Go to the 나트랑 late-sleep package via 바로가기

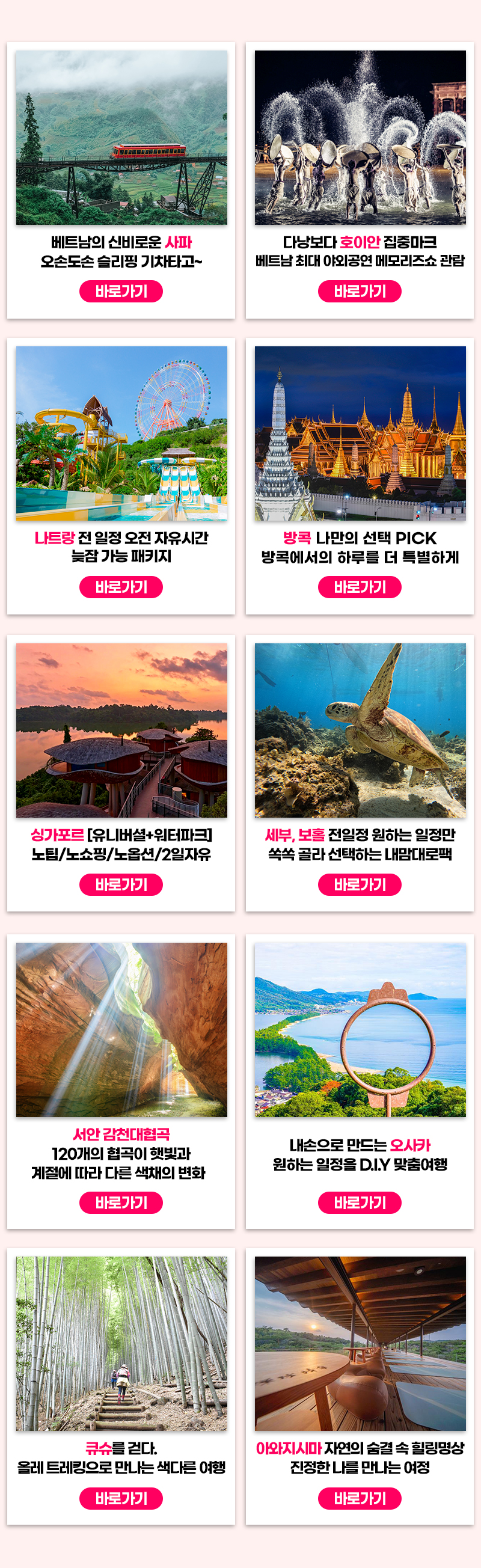click(x=121, y=587)
